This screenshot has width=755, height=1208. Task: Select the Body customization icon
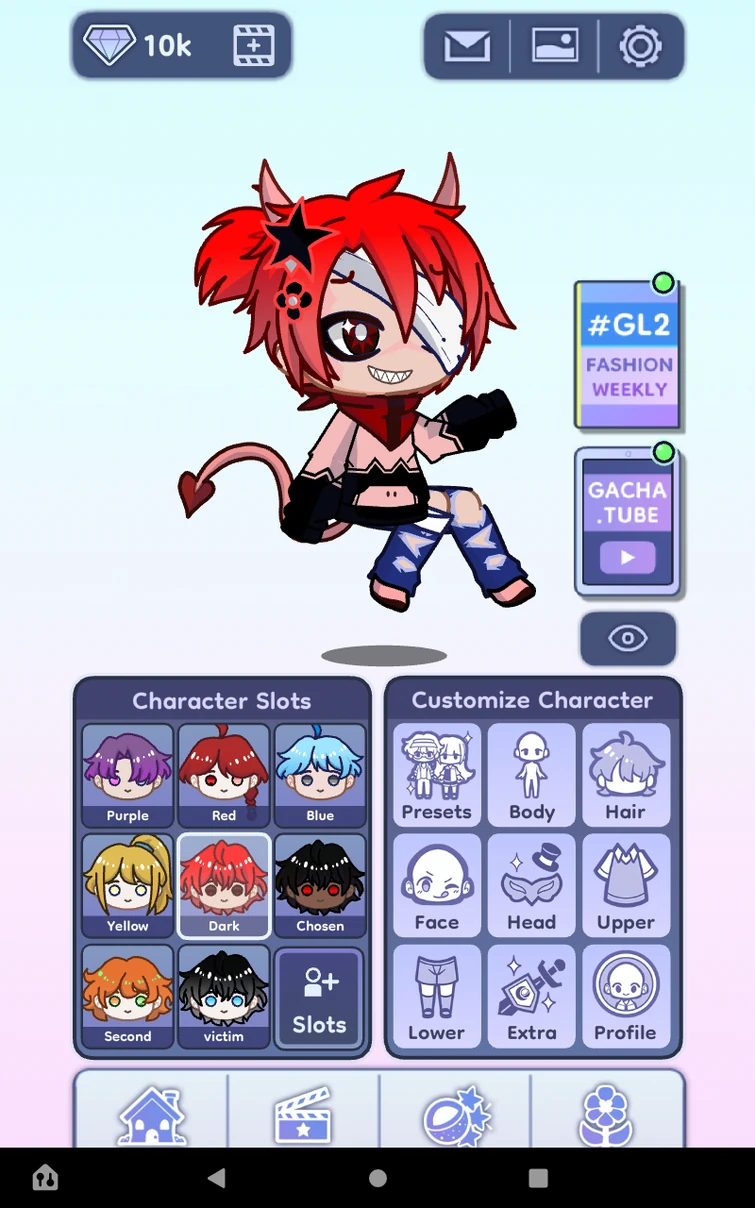pos(531,775)
